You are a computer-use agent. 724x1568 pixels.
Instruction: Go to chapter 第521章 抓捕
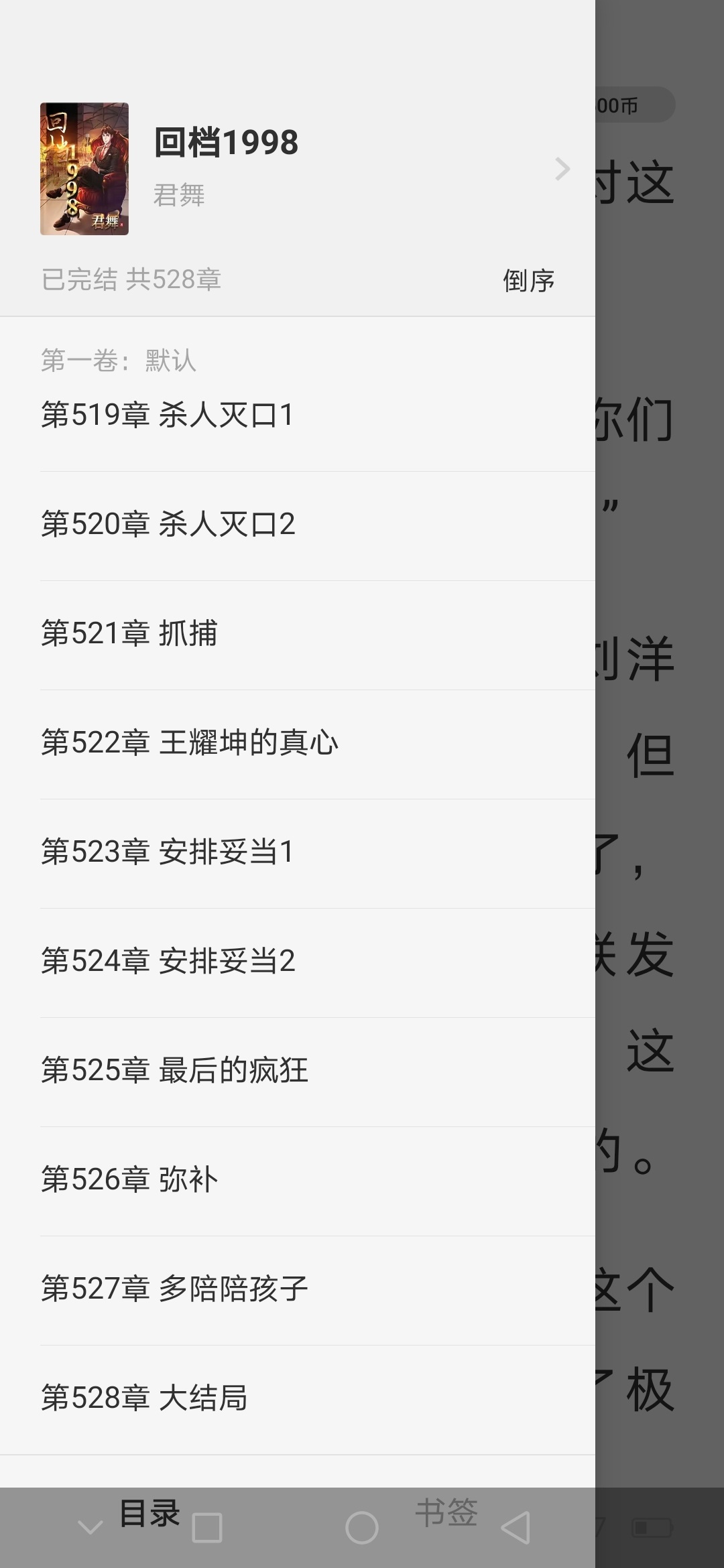click(129, 633)
